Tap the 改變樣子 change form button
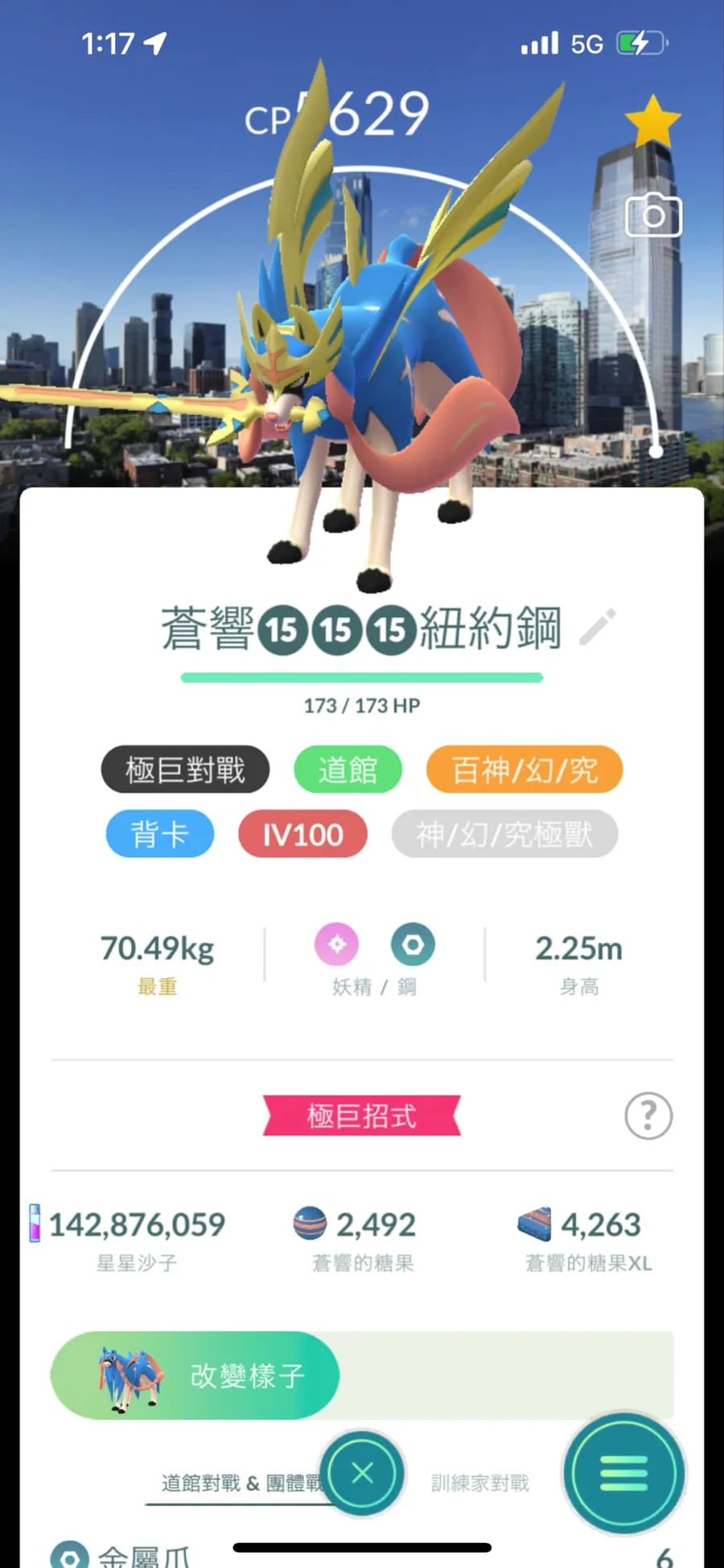This screenshot has height=1568, width=724. click(195, 1376)
